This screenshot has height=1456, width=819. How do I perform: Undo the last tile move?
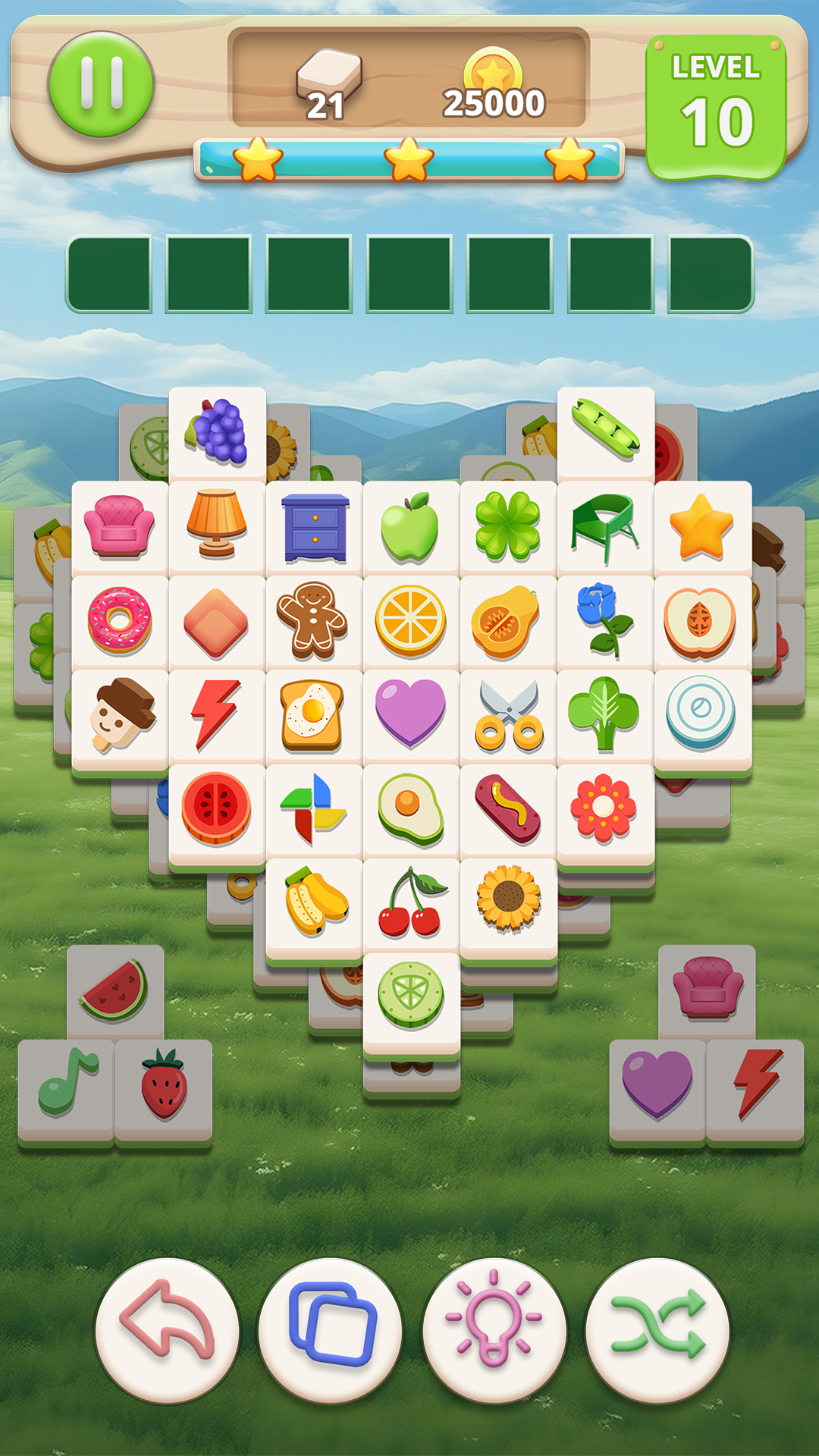(x=168, y=1329)
